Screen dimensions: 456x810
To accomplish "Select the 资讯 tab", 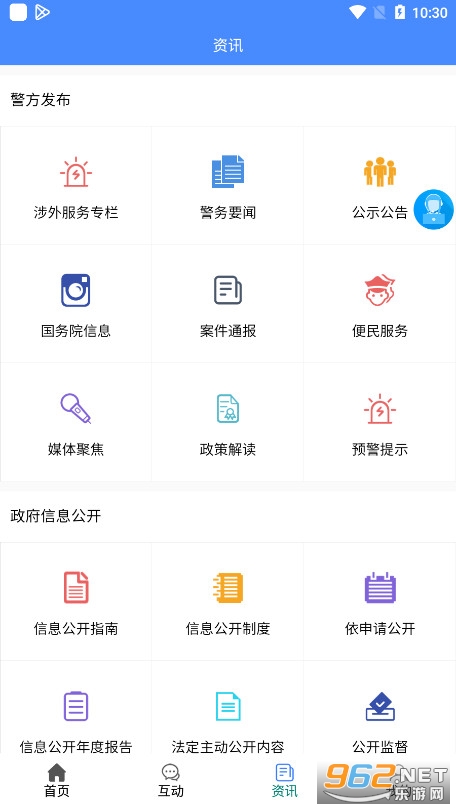I will [285, 781].
